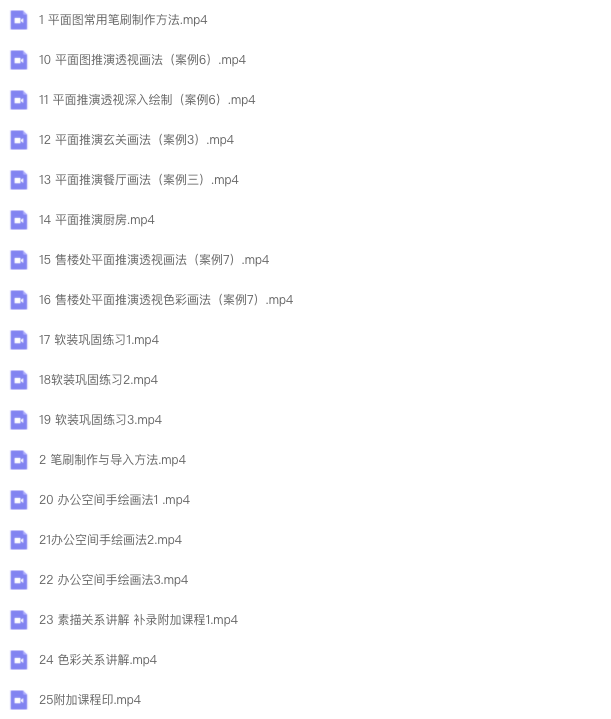This screenshot has height=719, width=611.
Task: Open 15 售楼处平面推演透视画法 video
Action: 154,260
